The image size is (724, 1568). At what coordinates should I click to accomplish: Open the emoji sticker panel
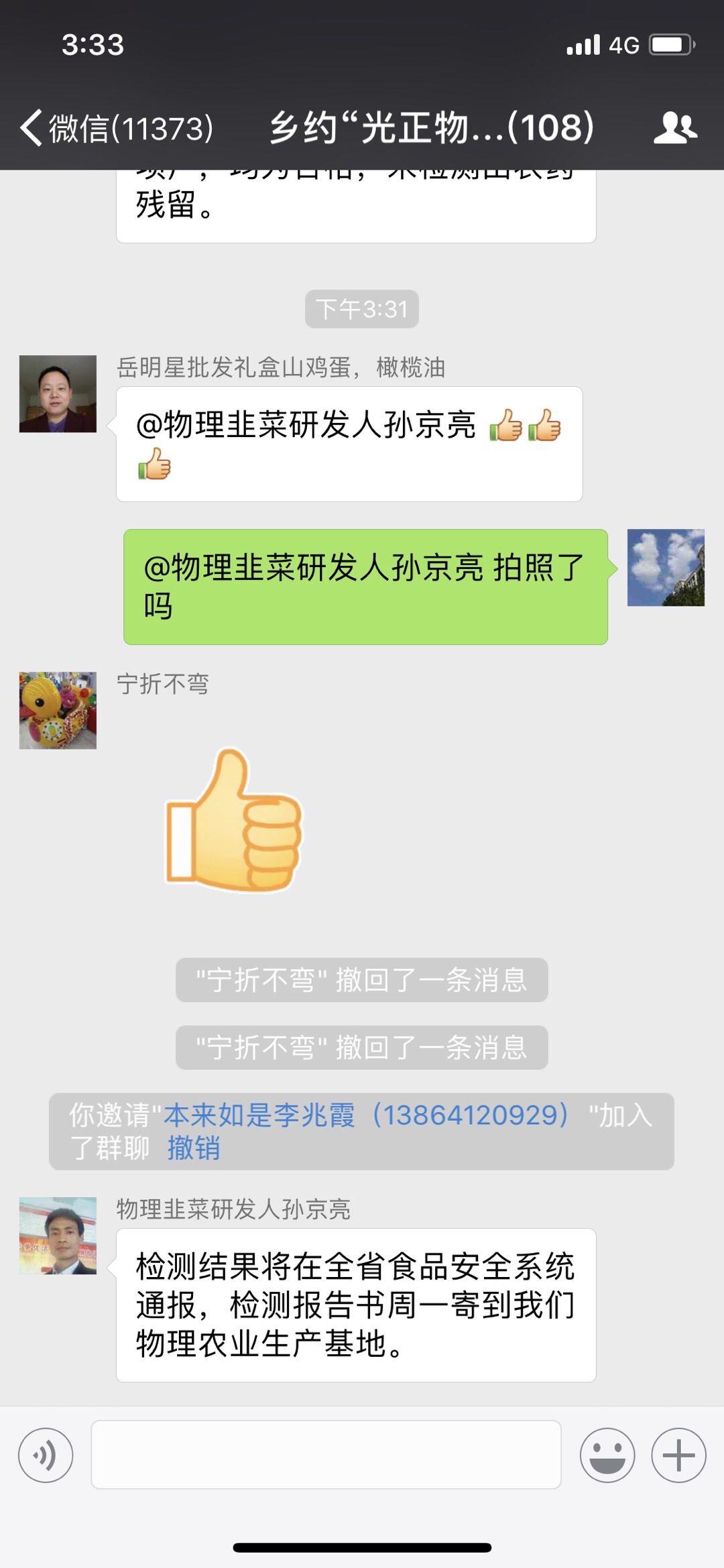607,1455
